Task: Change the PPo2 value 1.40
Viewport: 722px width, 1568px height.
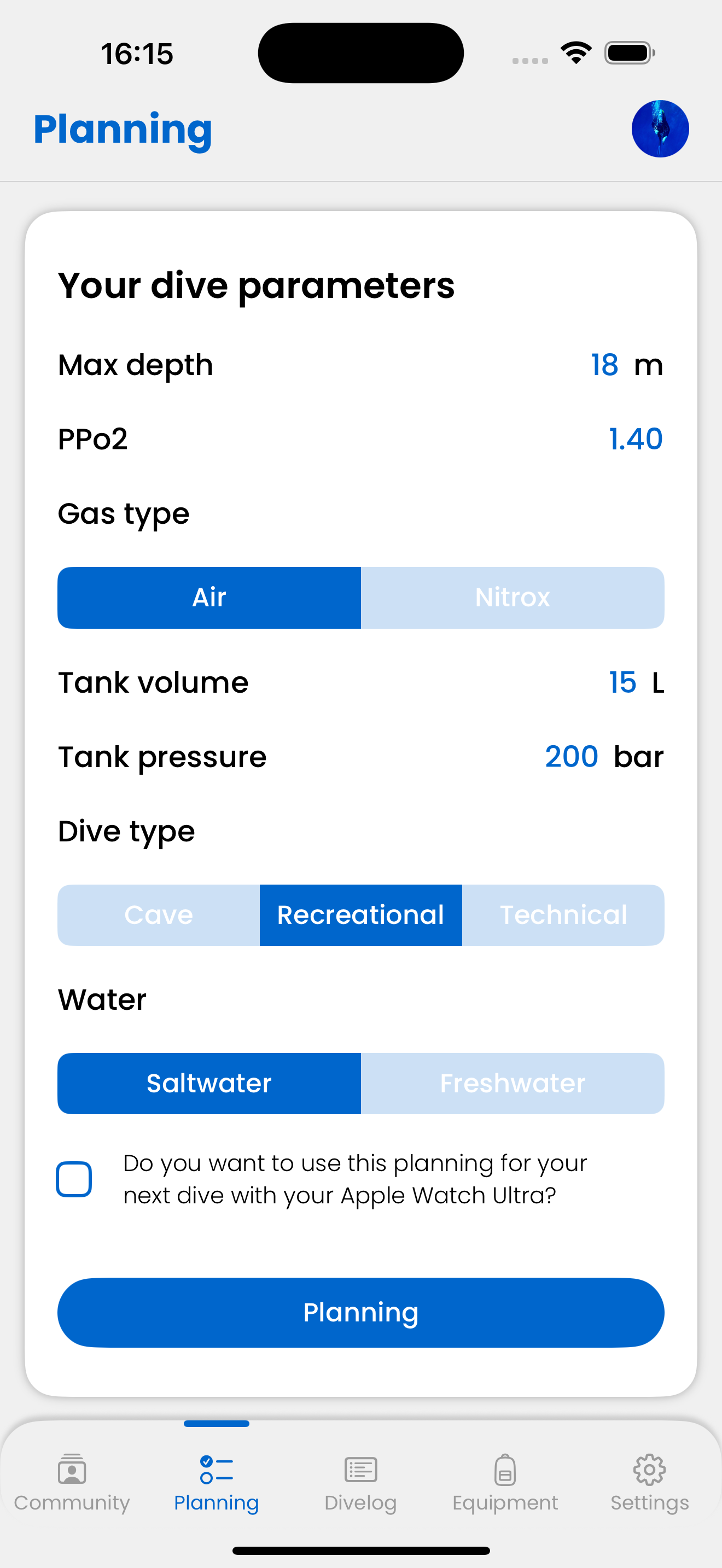Action: (636, 439)
